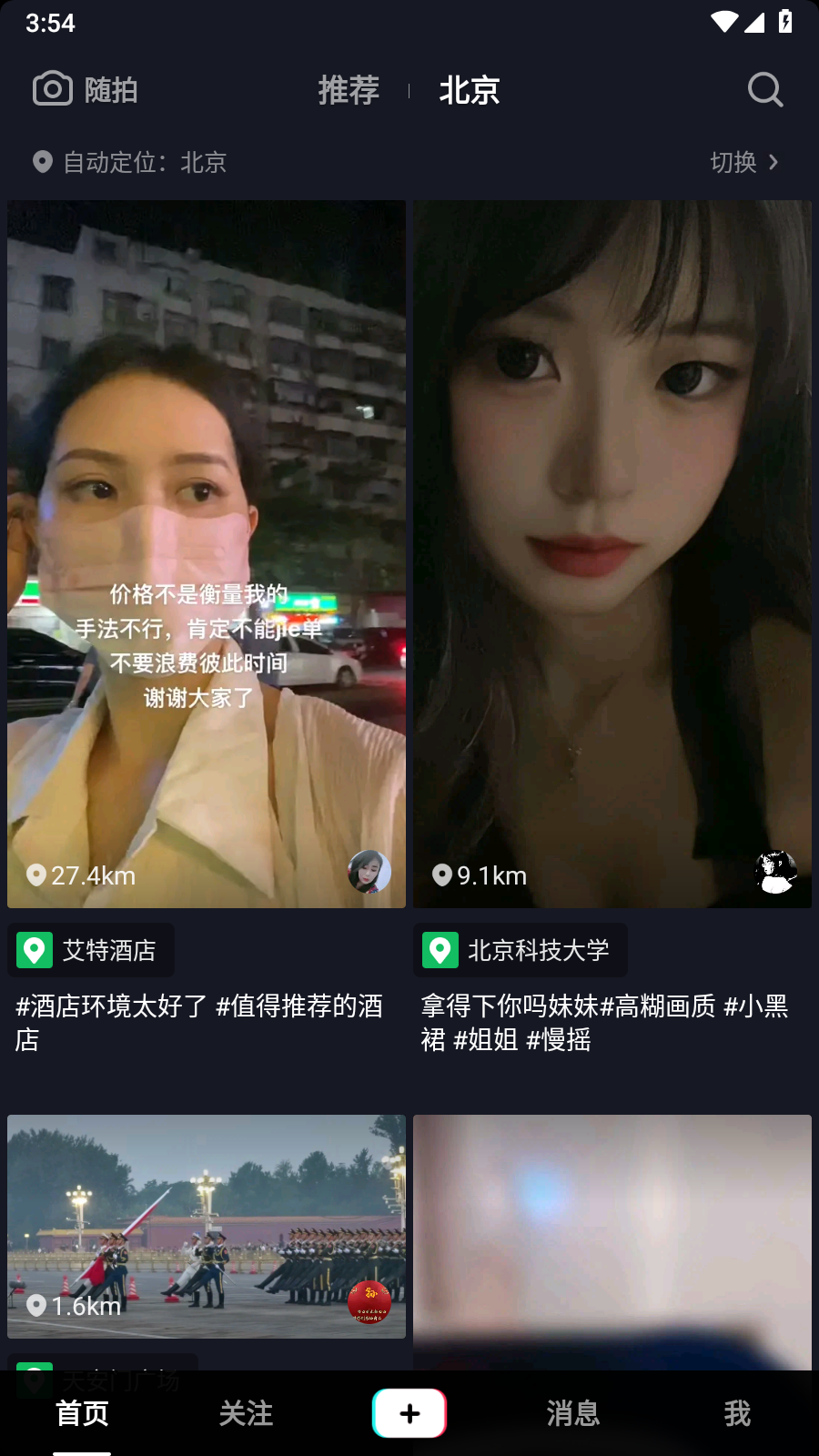Open 消息 messages from bottom bar
Screen dimensions: 819x1456
(573, 1412)
